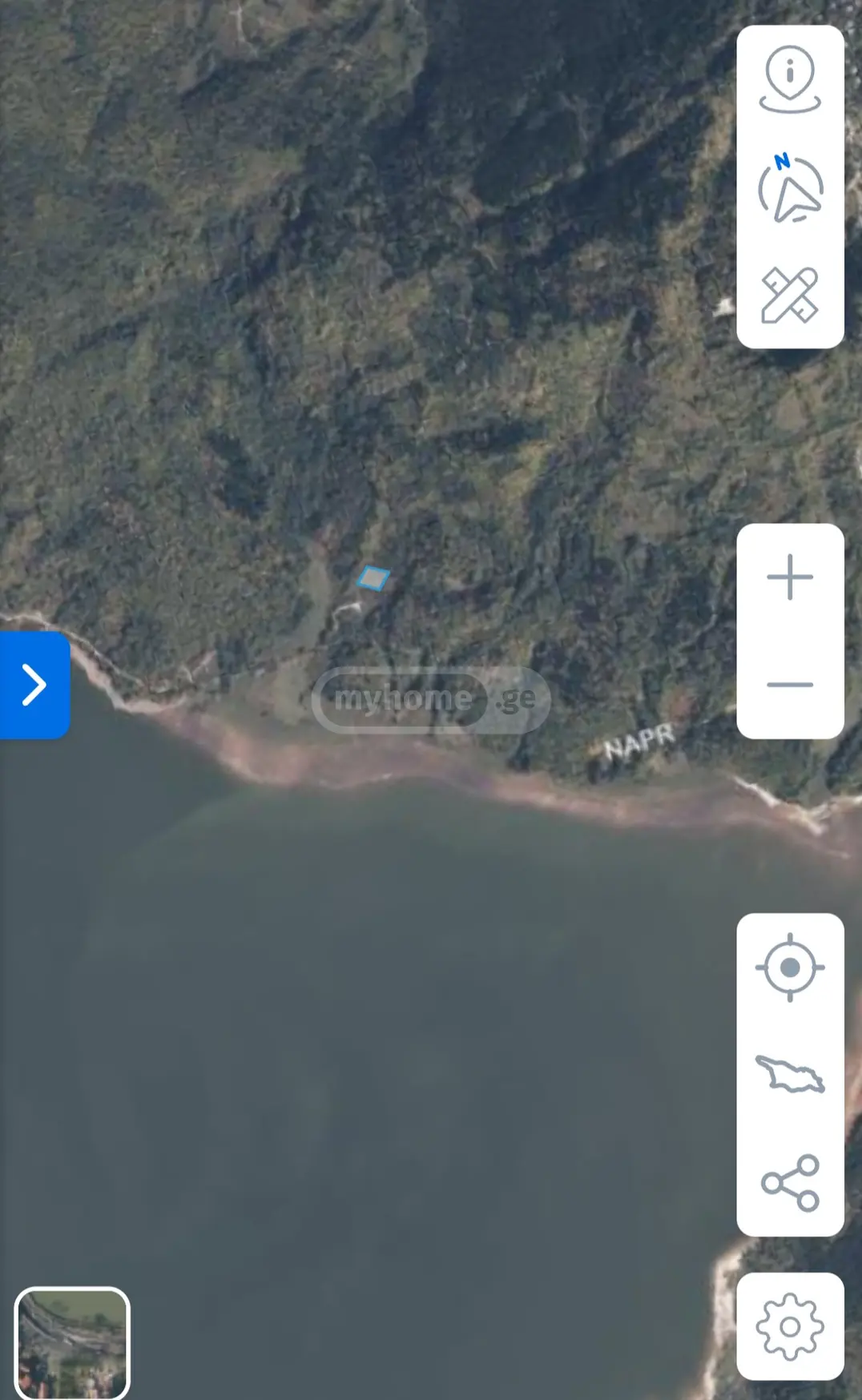
Task: Reset map orientation with the compass
Action: [790, 187]
